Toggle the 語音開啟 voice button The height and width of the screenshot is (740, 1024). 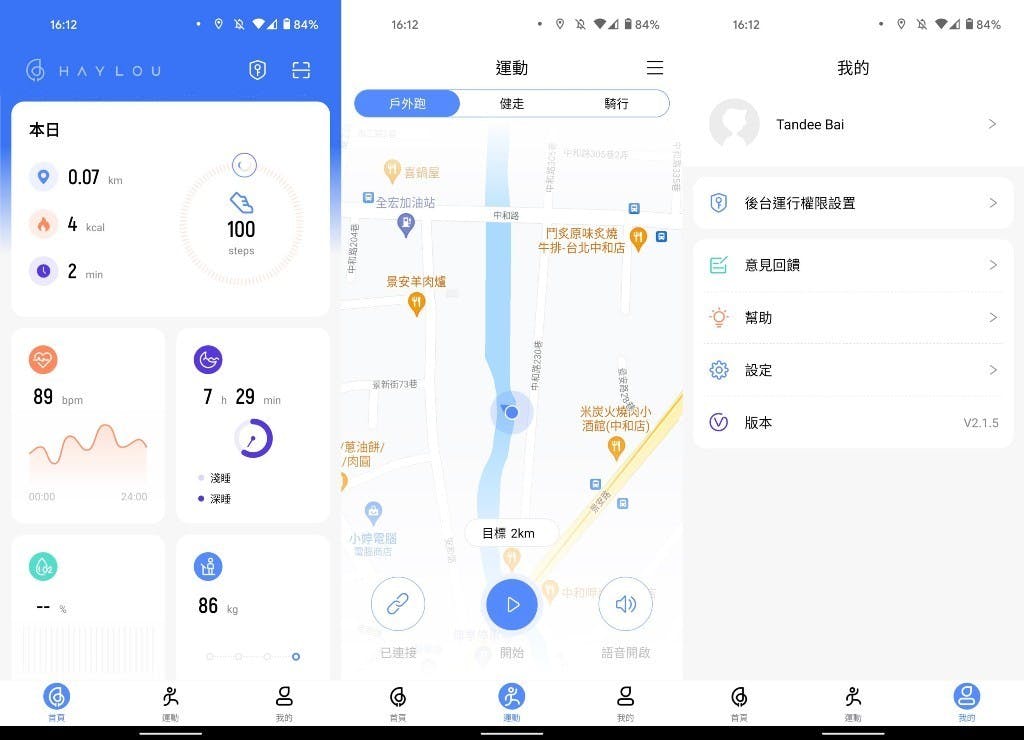coord(625,604)
